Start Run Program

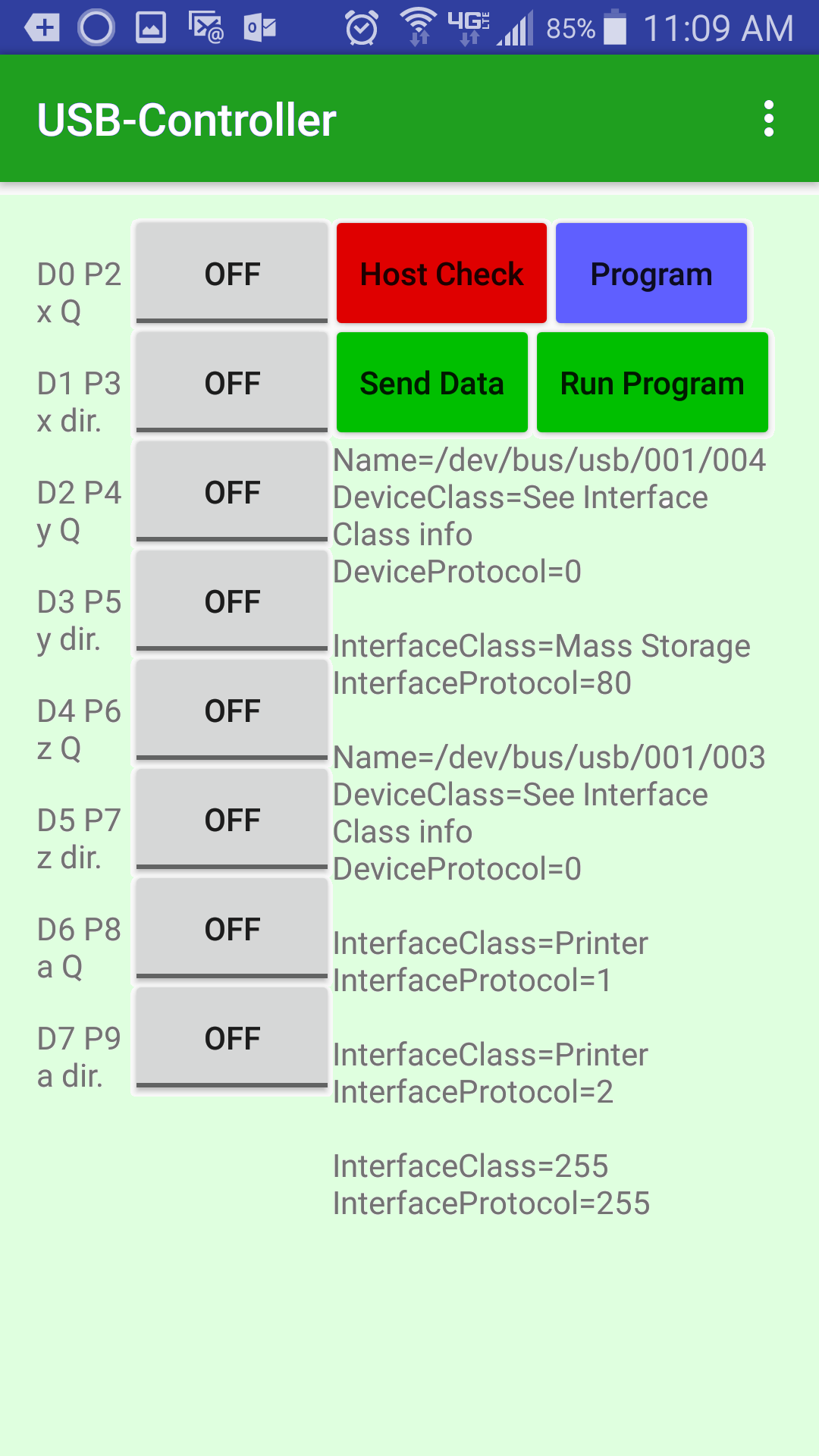tap(652, 383)
